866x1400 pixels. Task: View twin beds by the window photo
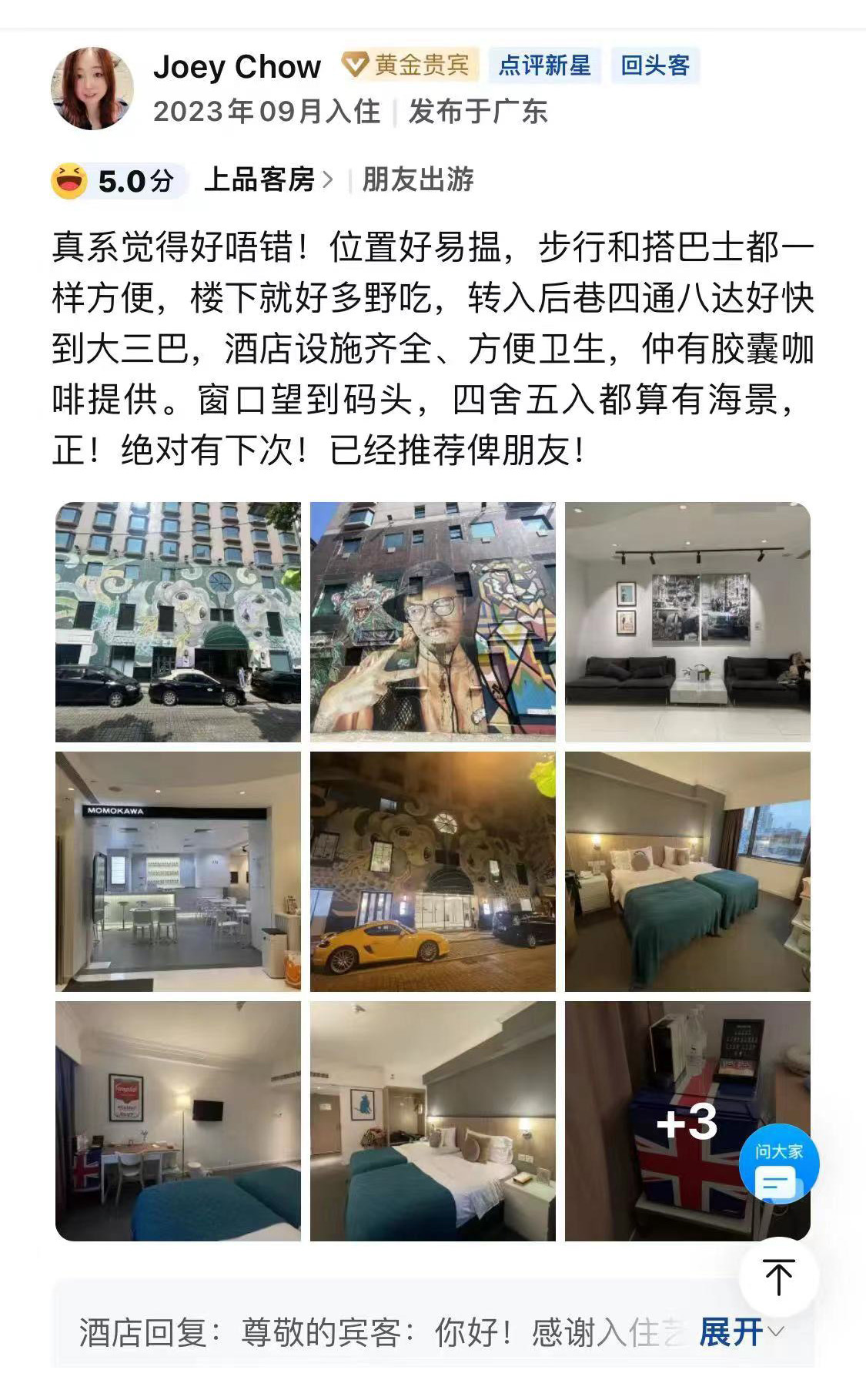(687, 871)
